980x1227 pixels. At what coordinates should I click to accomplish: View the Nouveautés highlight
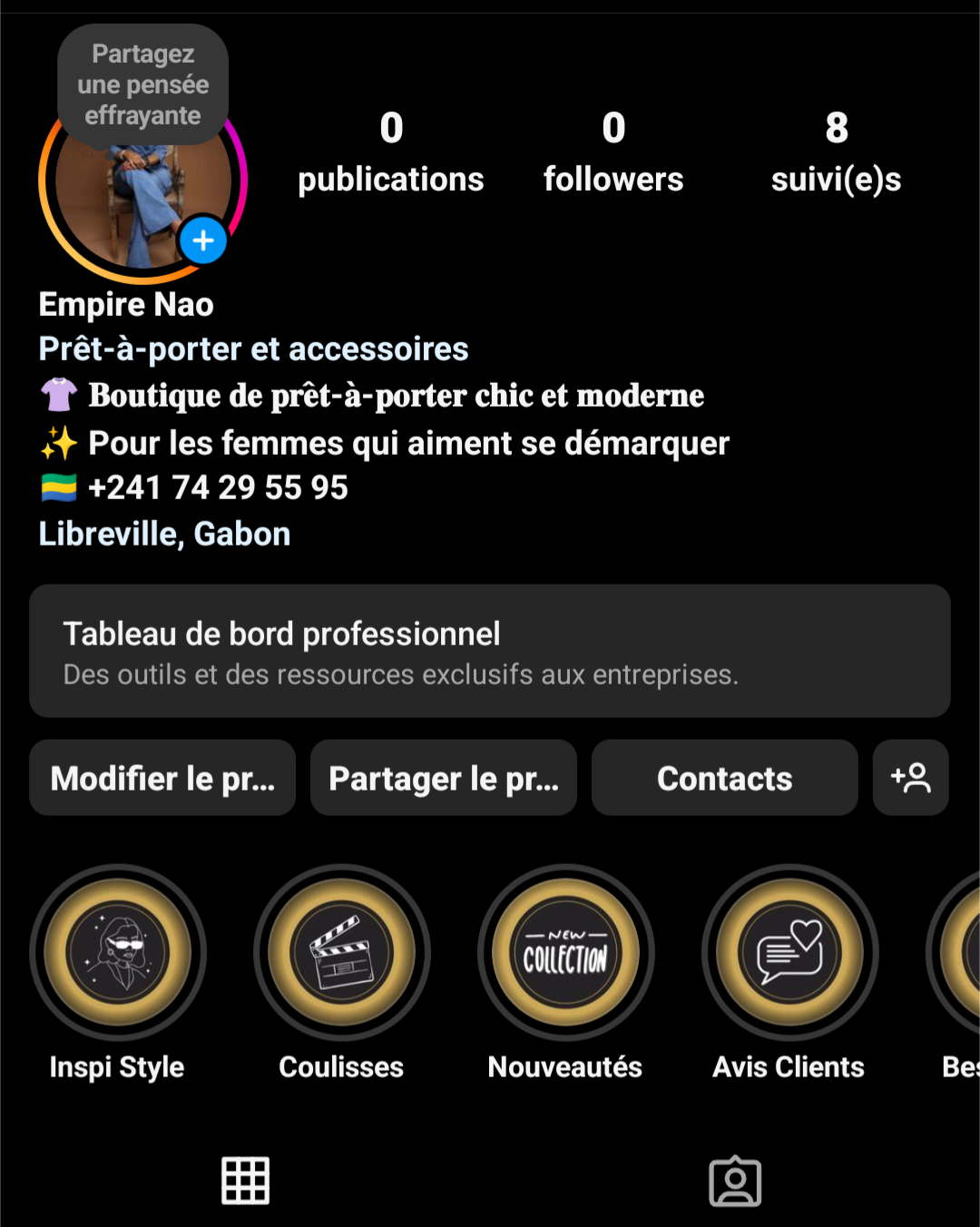tap(565, 953)
